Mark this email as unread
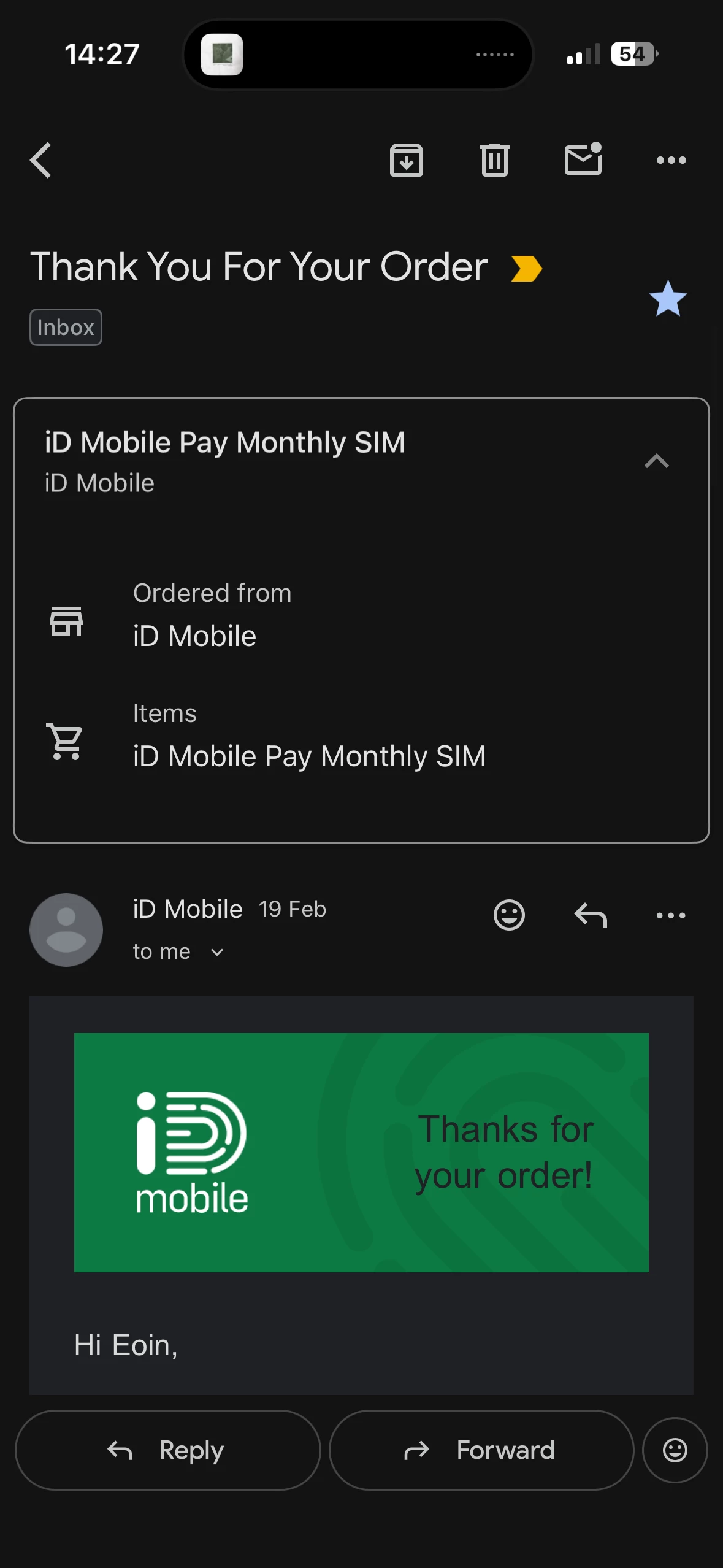The height and width of the screenshot is (1568, 723). pyautogui.click(x=583, y=160)
